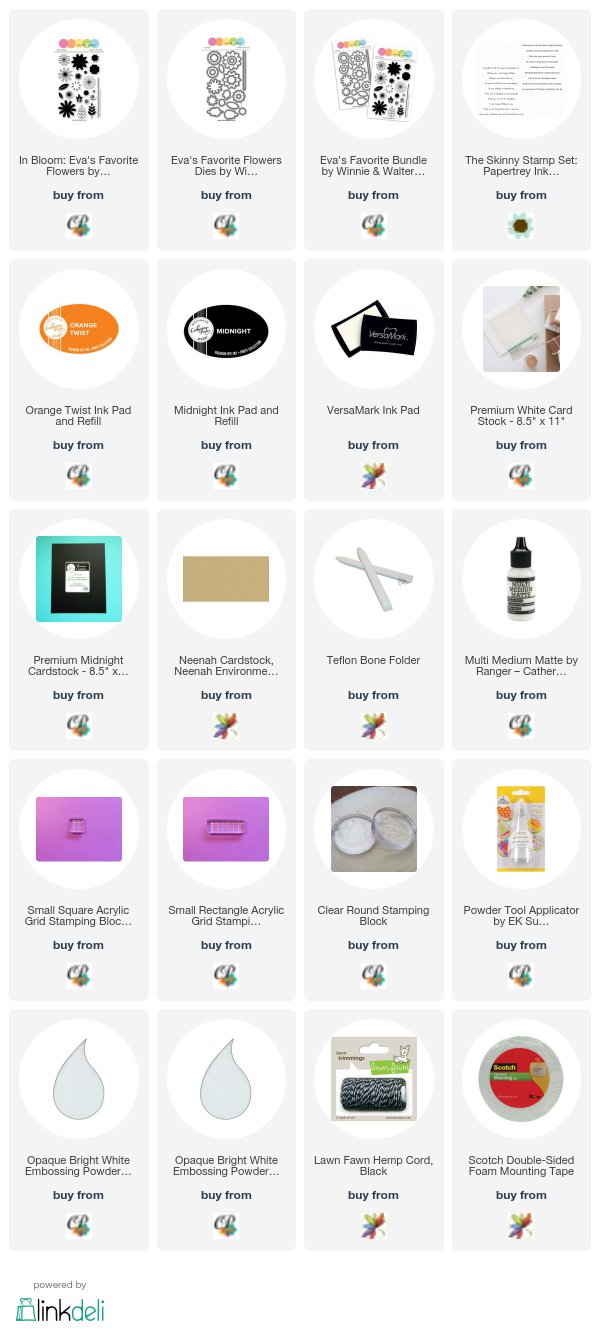Open Eva's Favorite Flowers Dies product card
Screen dimensions: 600x1331
point(227,130)
